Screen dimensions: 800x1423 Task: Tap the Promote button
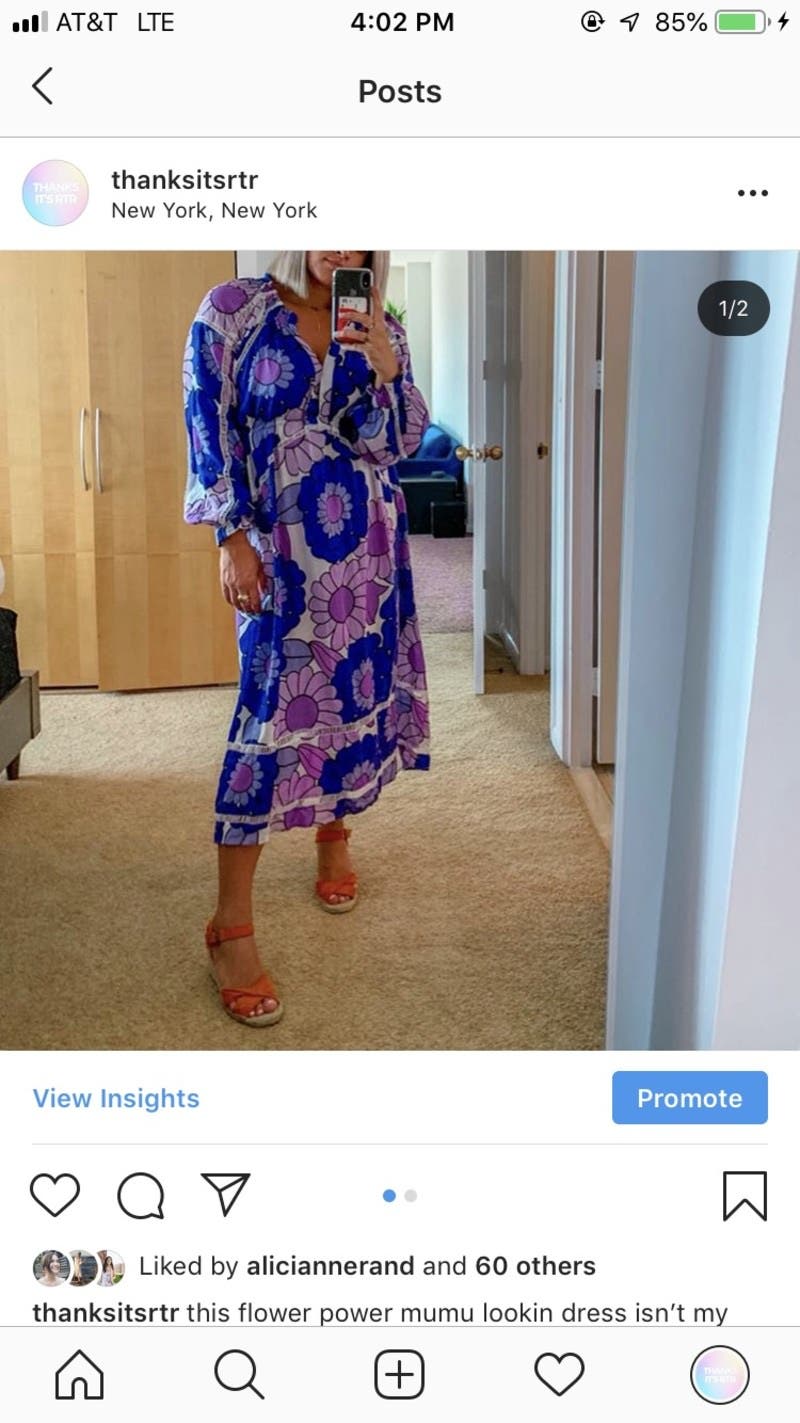pyautogui.click(x=689, y=1098)
